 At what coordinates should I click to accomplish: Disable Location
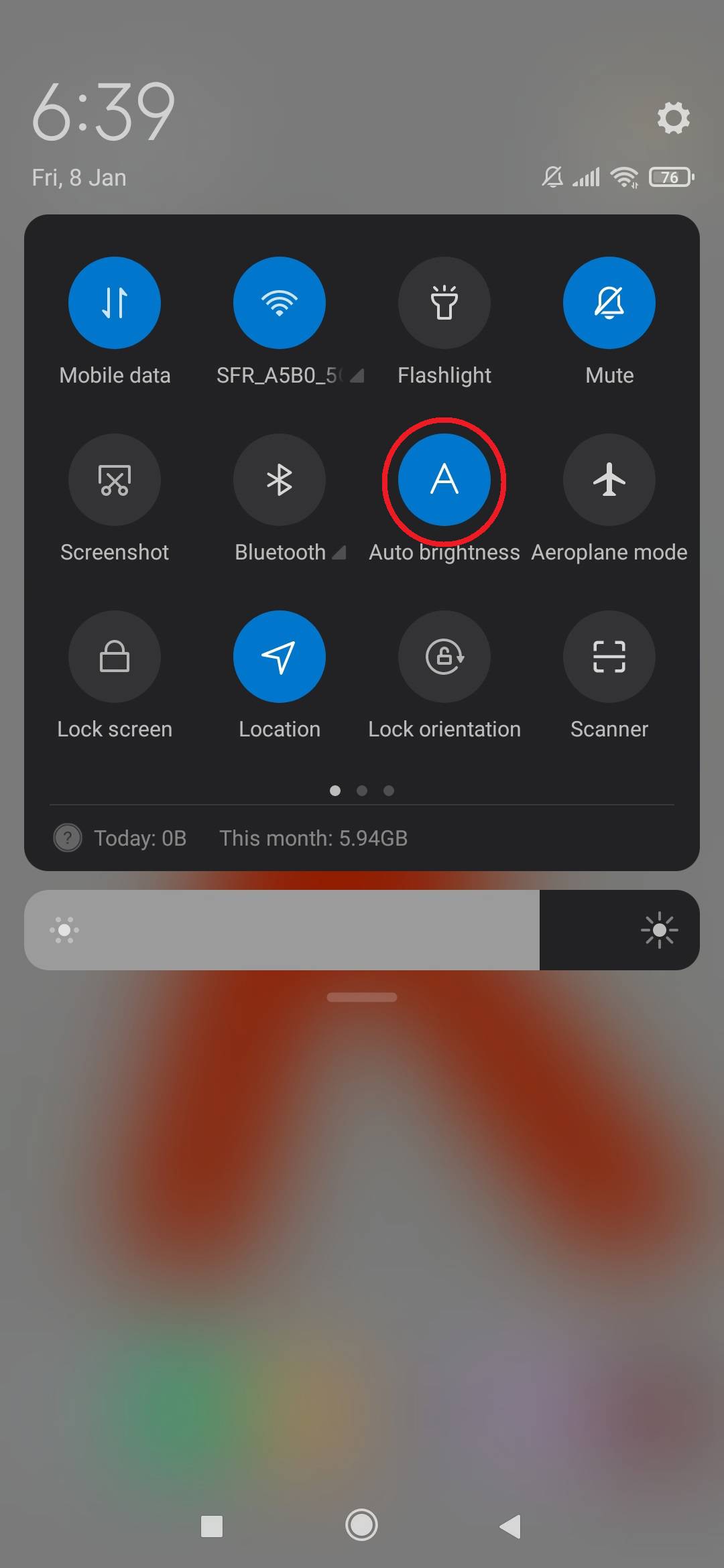point(280,657)
